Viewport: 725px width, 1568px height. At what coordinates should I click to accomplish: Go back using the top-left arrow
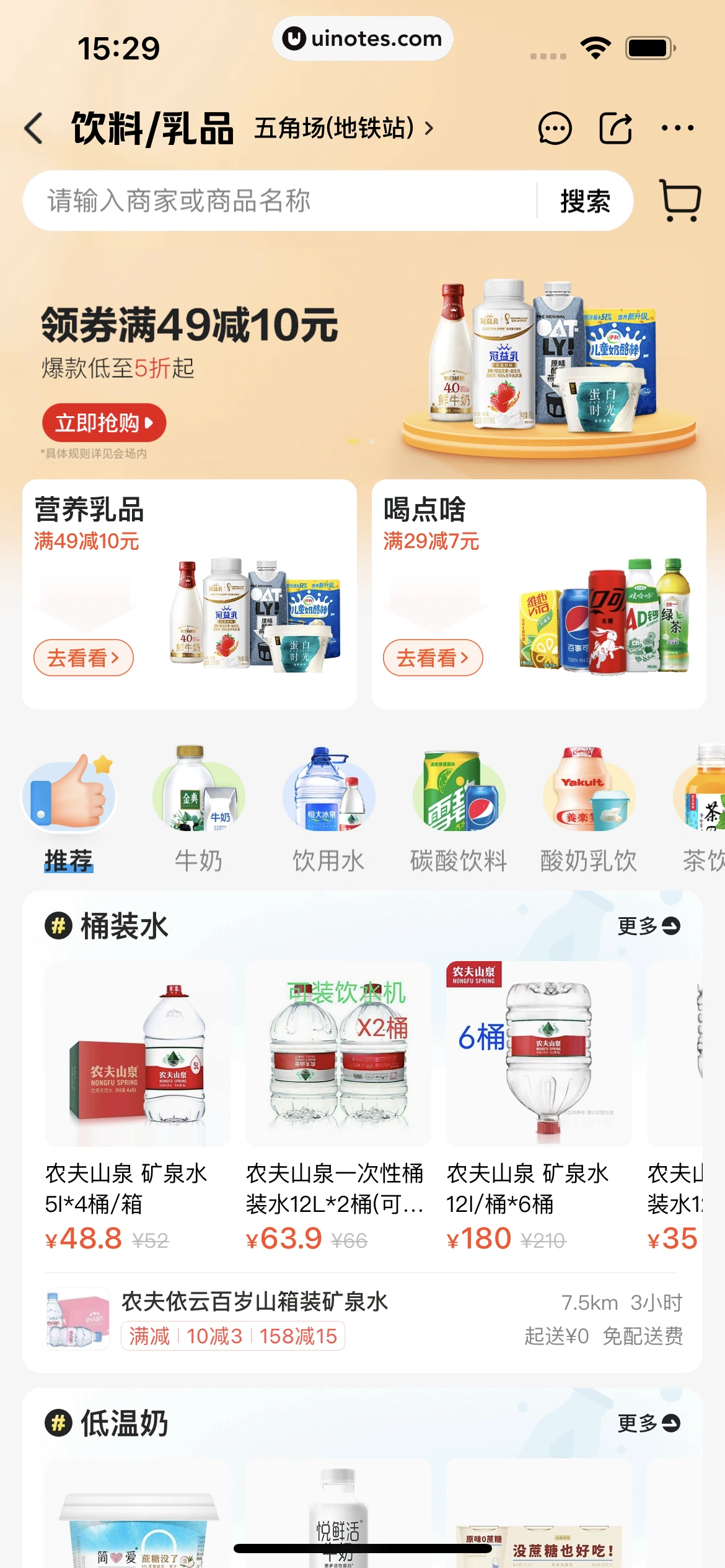click(34, 128)
